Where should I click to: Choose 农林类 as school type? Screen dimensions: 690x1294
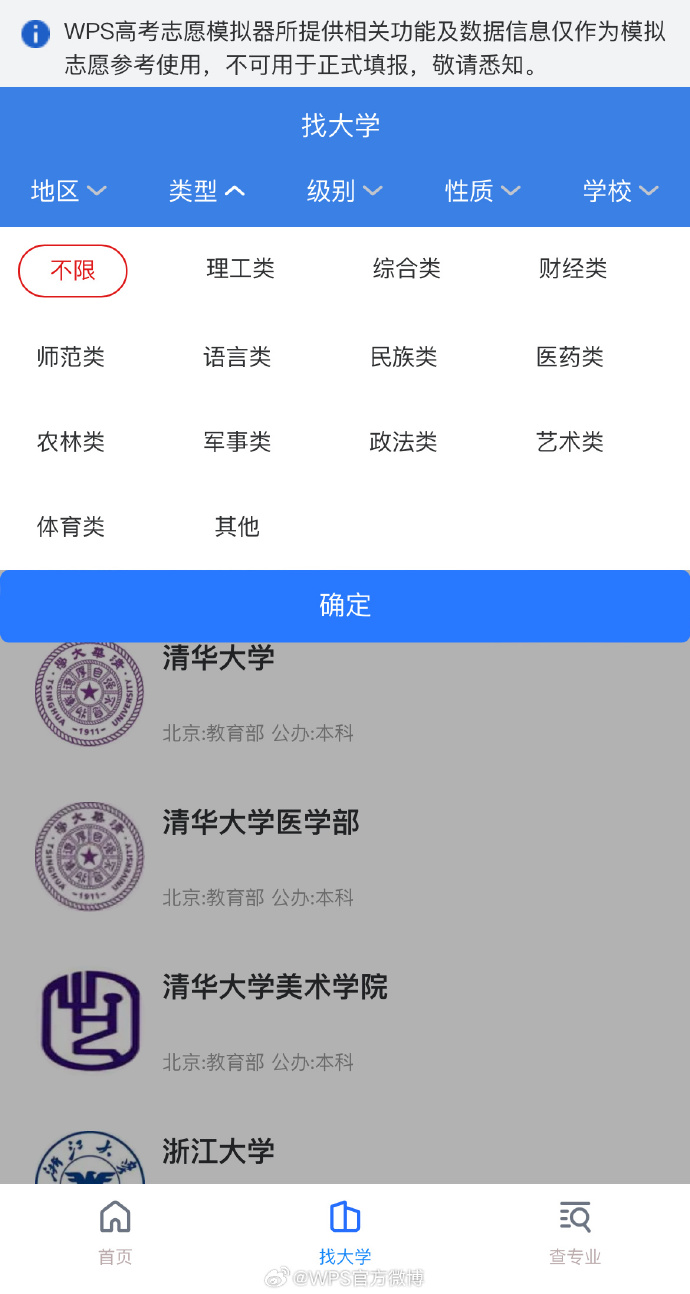(x=70, y=442)
